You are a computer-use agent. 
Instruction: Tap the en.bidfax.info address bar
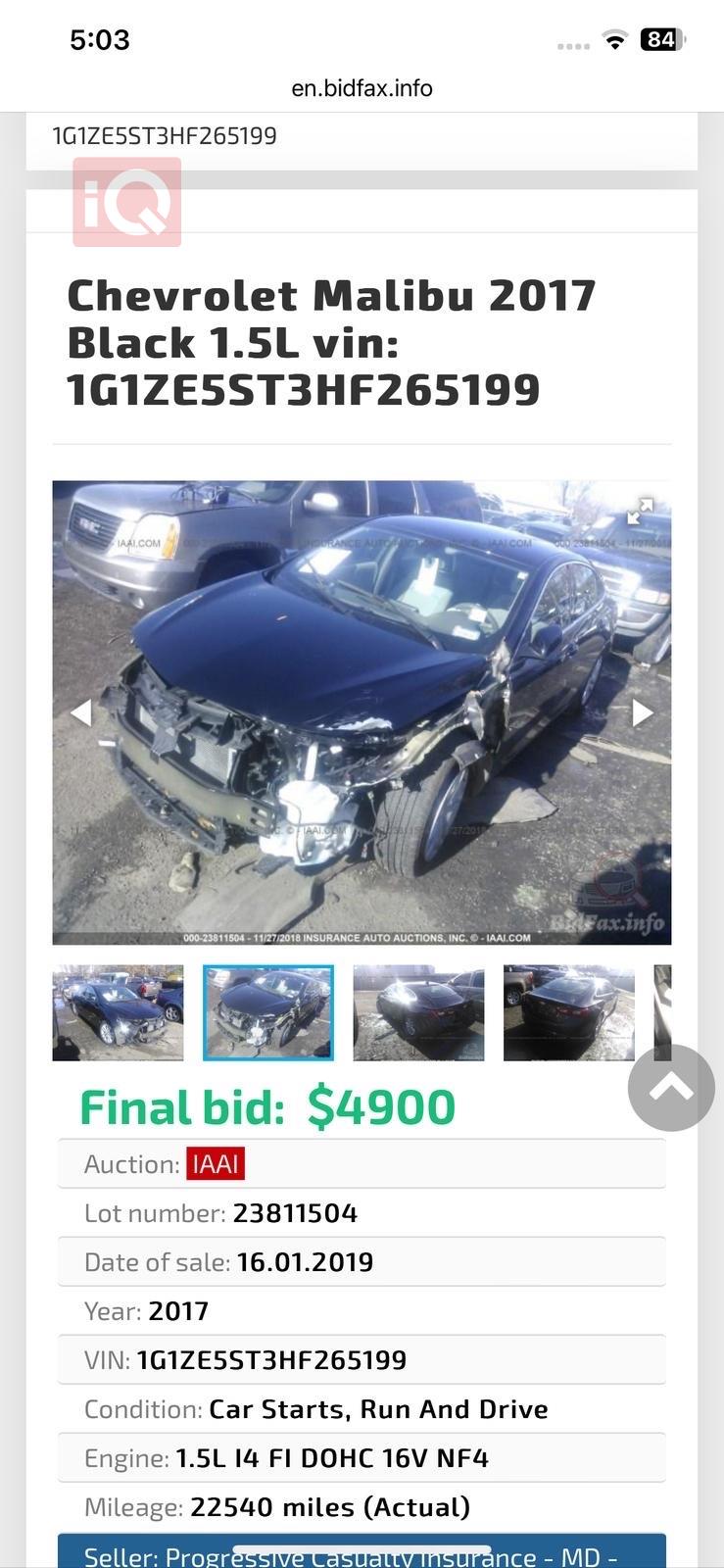[x=362, y=88]
